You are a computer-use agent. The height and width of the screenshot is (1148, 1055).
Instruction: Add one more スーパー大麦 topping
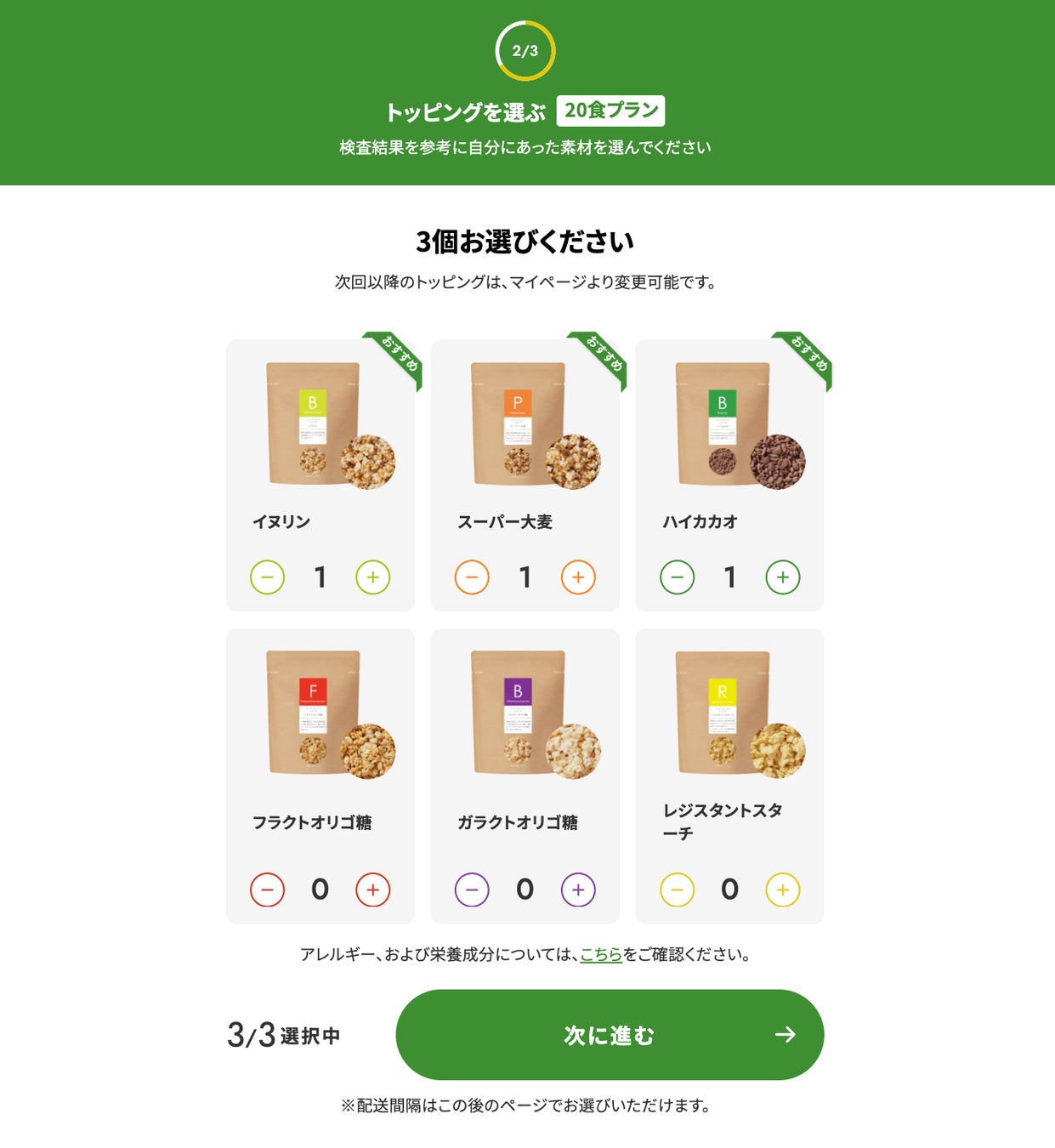tap(578, 577)
